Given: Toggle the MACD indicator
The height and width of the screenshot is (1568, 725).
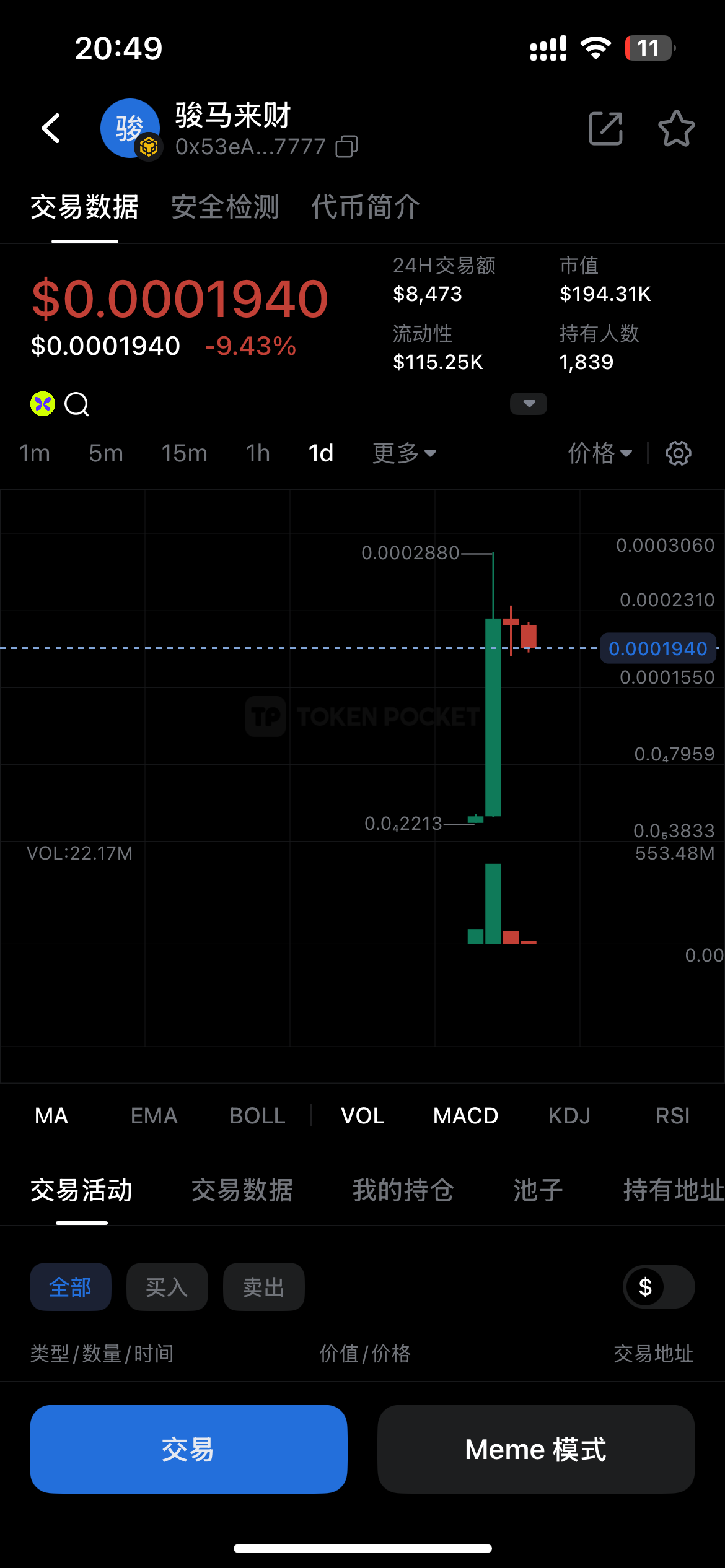Looking at the screenshot, I should point(465,1116).
